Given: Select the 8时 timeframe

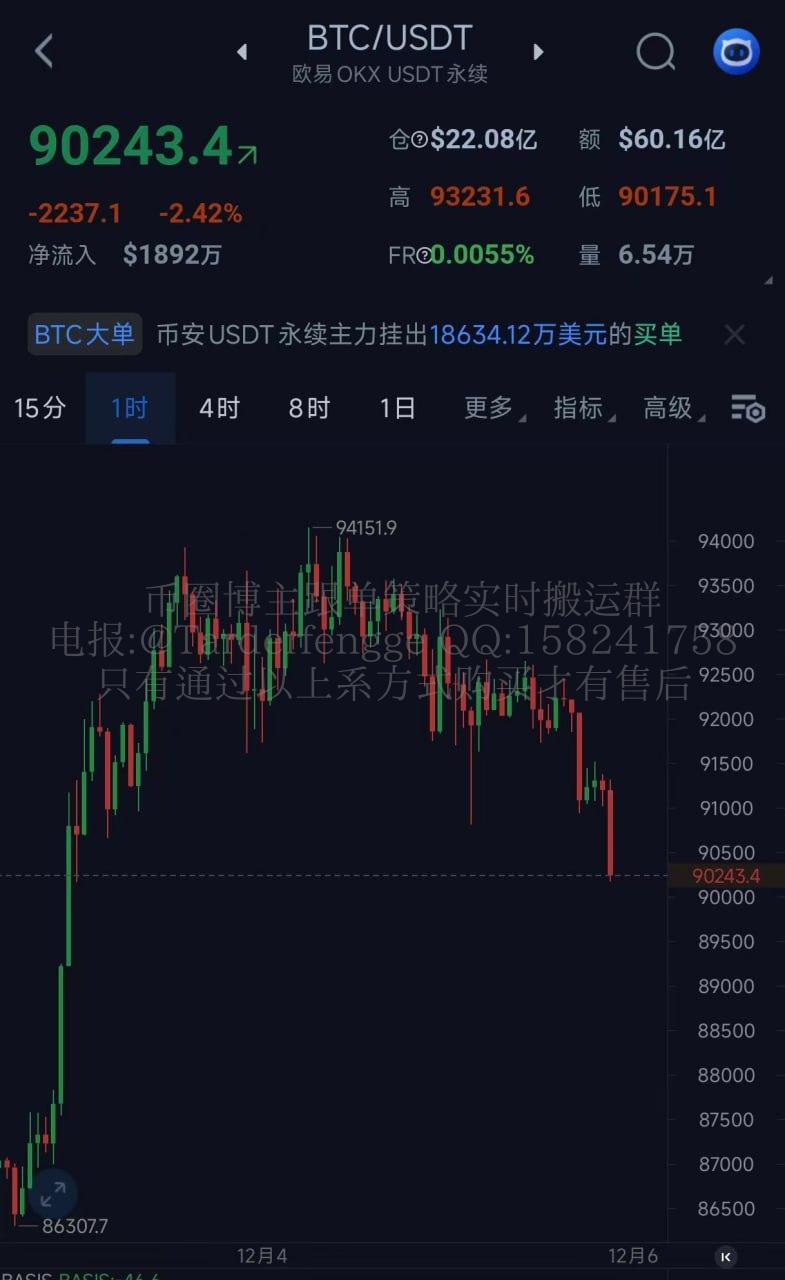Looking at the screenshot, I should point(309,408).
